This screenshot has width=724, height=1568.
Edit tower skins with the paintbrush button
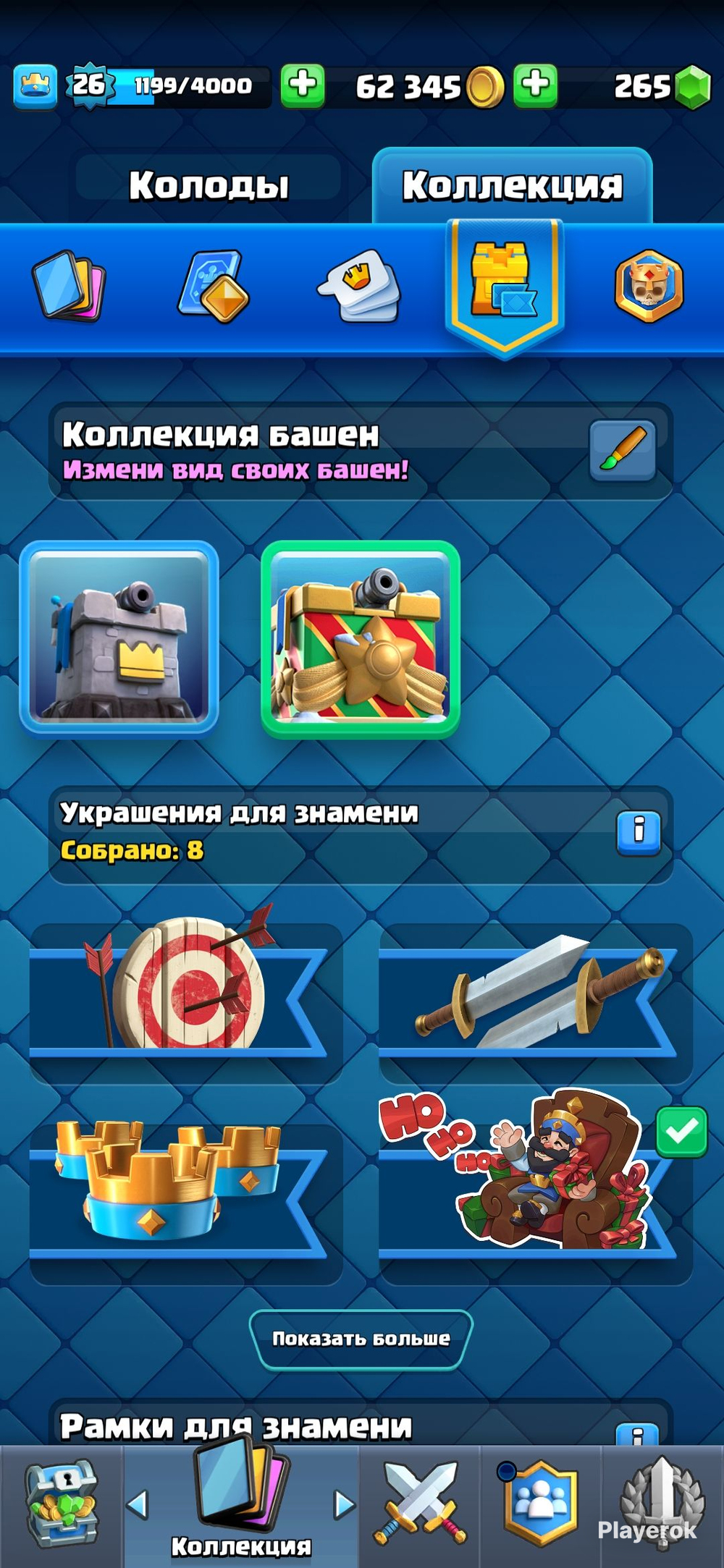(623, 450)
